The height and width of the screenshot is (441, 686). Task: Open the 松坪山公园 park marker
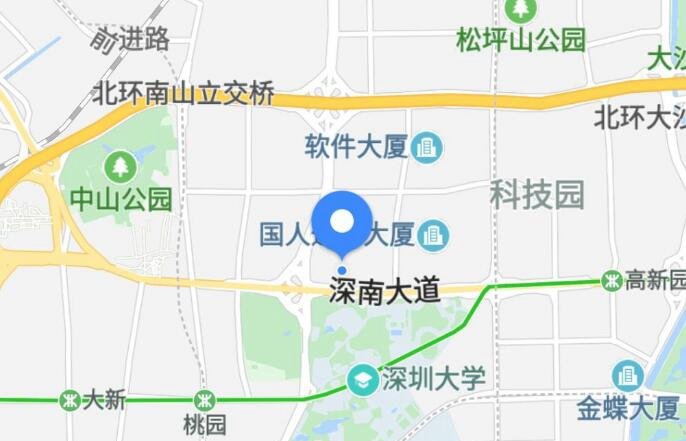pyautogui.click(x=520, y=11)
